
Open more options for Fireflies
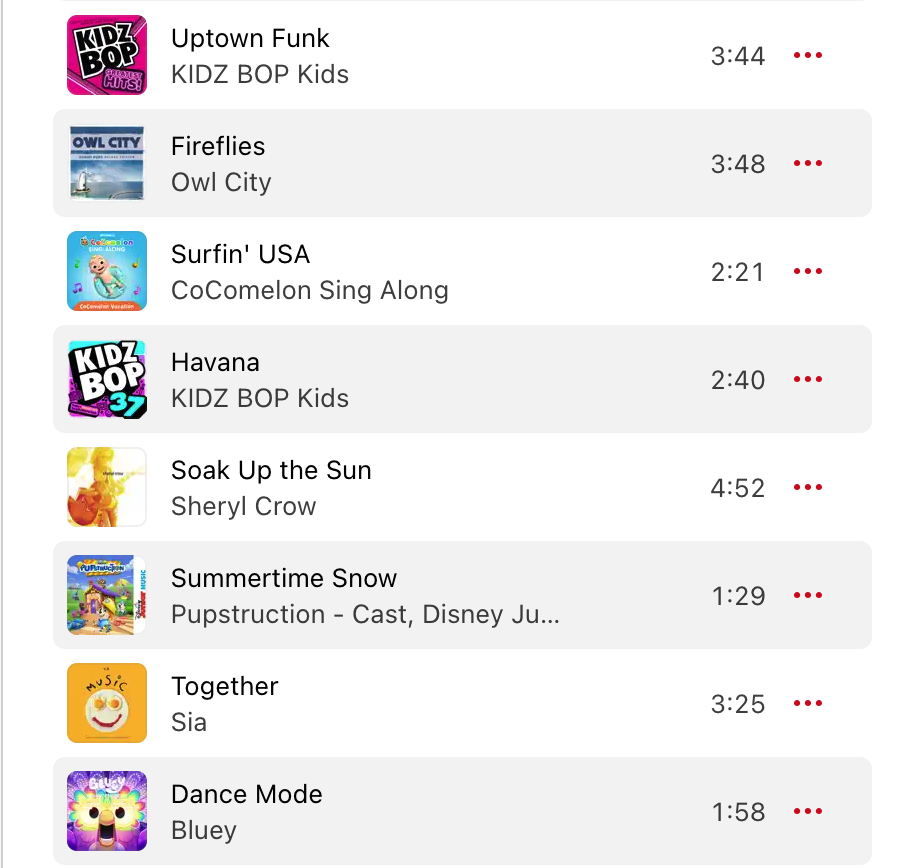pyautogui.click(x=807, y=164)
